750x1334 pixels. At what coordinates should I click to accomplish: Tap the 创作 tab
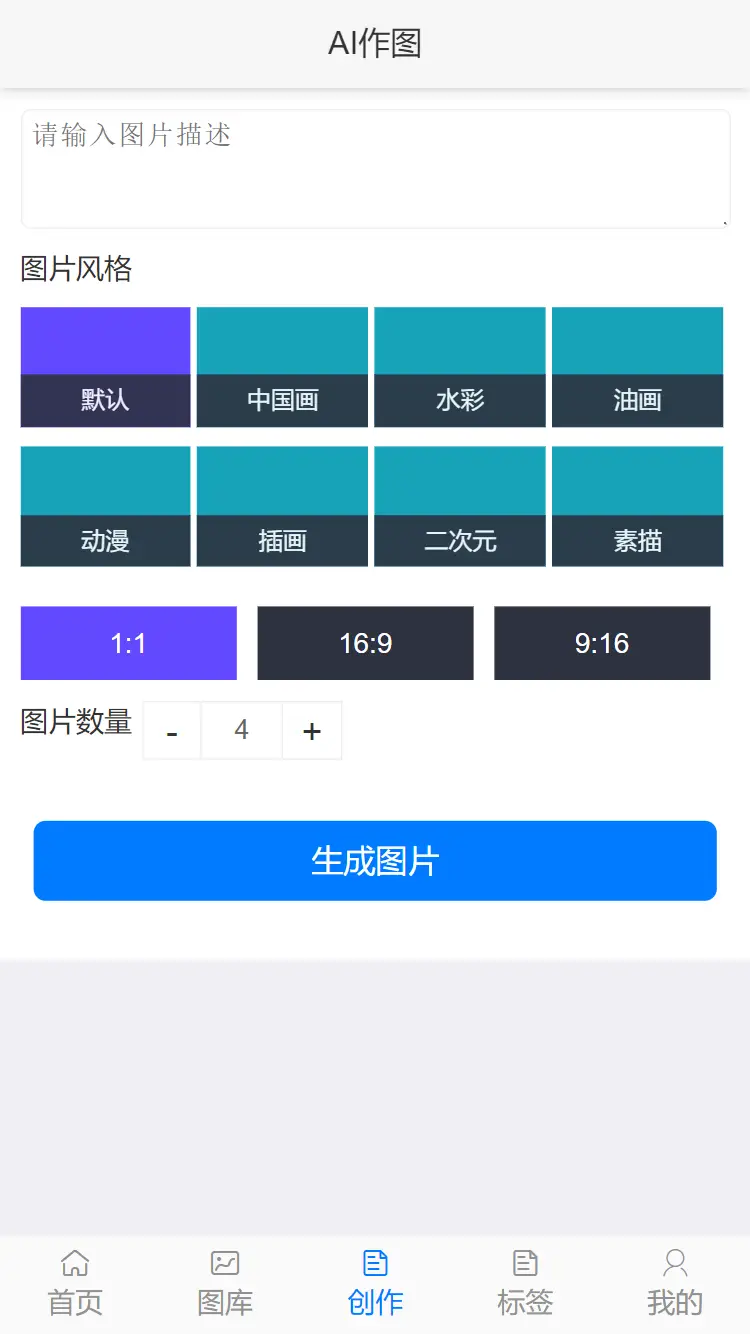pos(375,1283)
